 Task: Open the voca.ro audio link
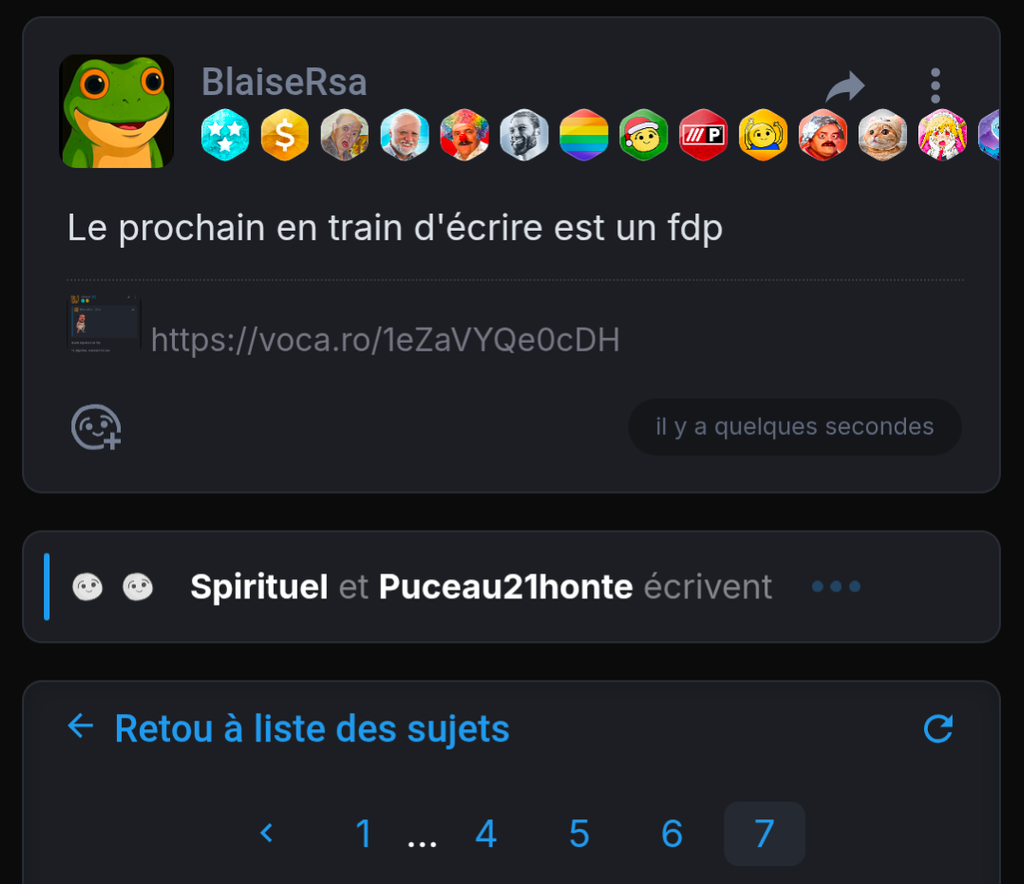tap(385, 340)
